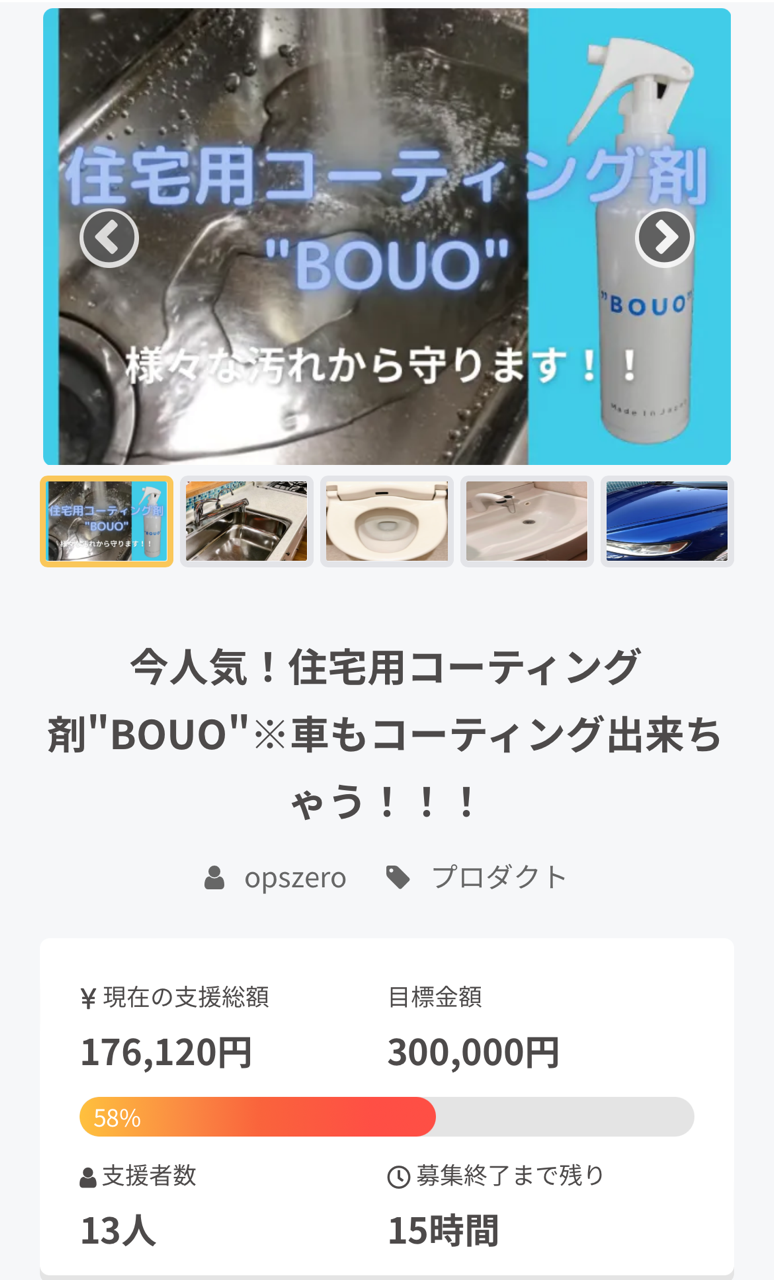Open project owner opszero's profile
774x1280 pixels.
click(294, 878)
